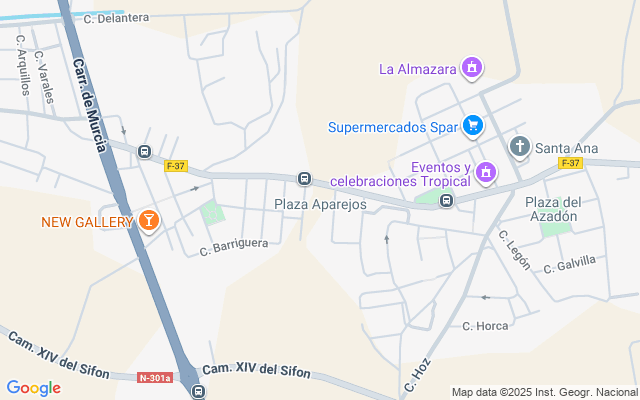Image resolution: width=640 pixels, height=400 pixels.
Task: Tap the bus stop at Plaza Aparejos
Action: tap(304, 179)
